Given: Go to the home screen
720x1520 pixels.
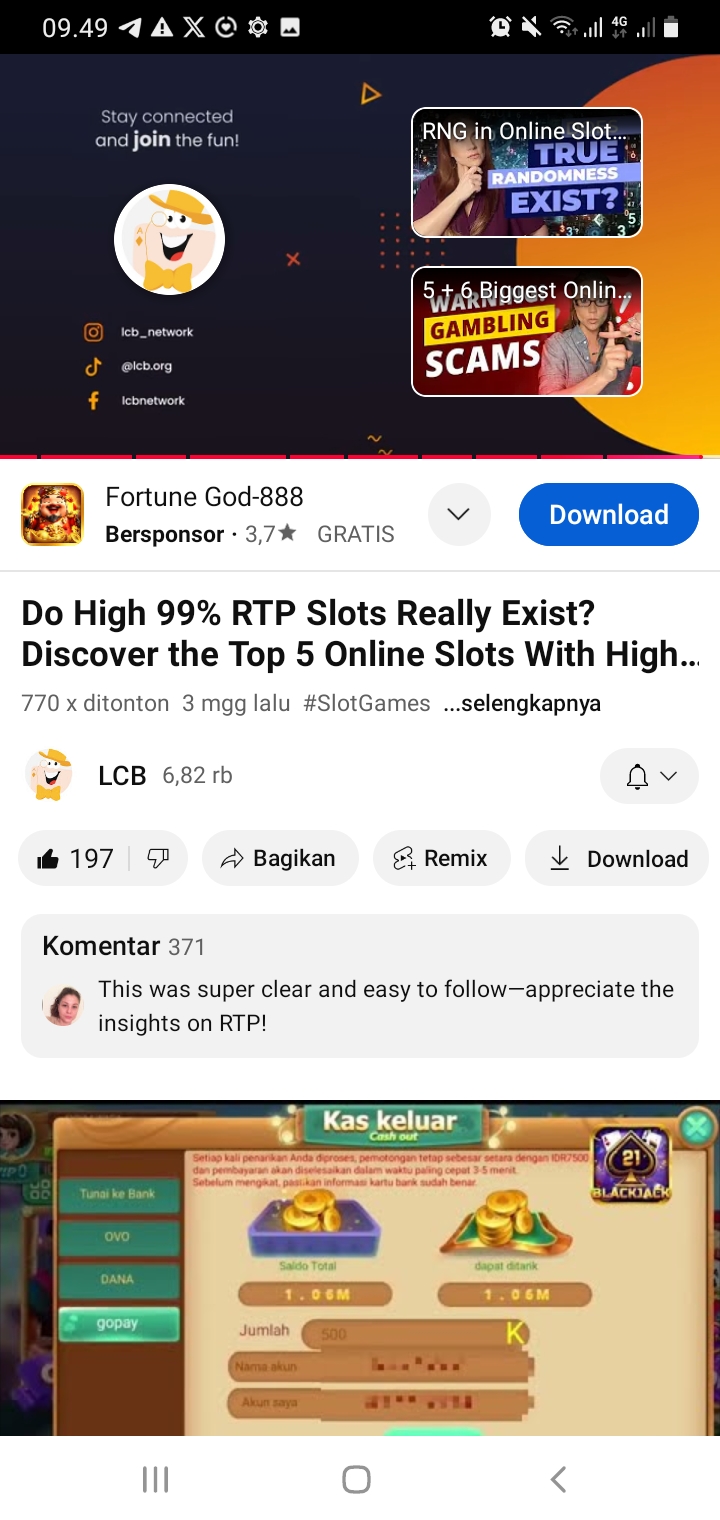Looking at the screenshot, I should [357, 1479].
